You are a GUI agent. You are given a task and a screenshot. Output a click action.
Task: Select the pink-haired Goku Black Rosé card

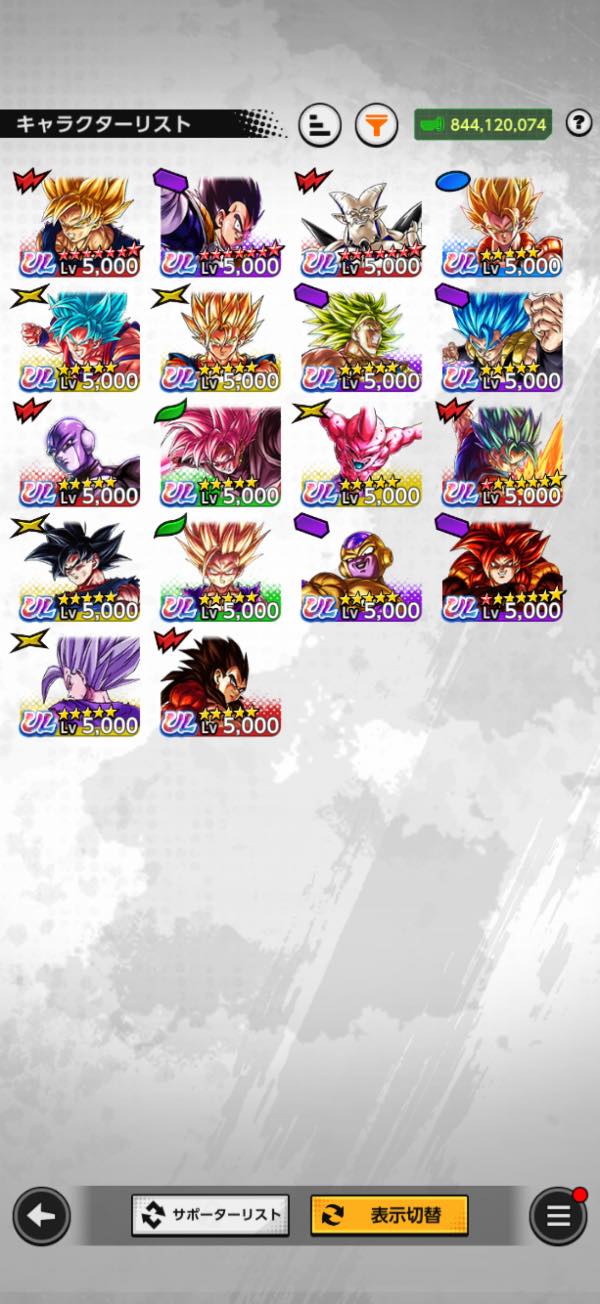(x=220, y=455)
